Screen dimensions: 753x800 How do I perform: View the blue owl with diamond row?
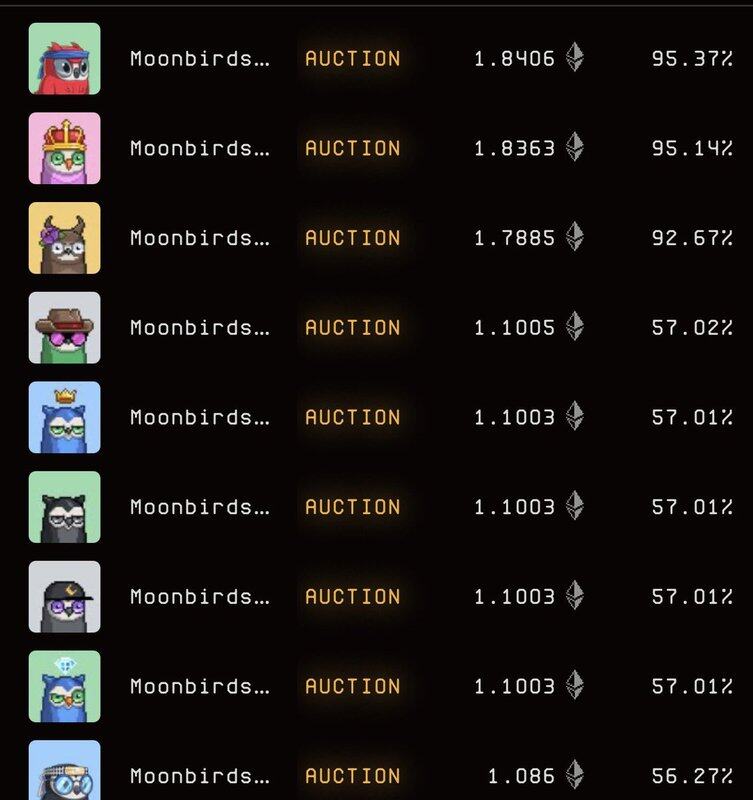coord(200,687)
